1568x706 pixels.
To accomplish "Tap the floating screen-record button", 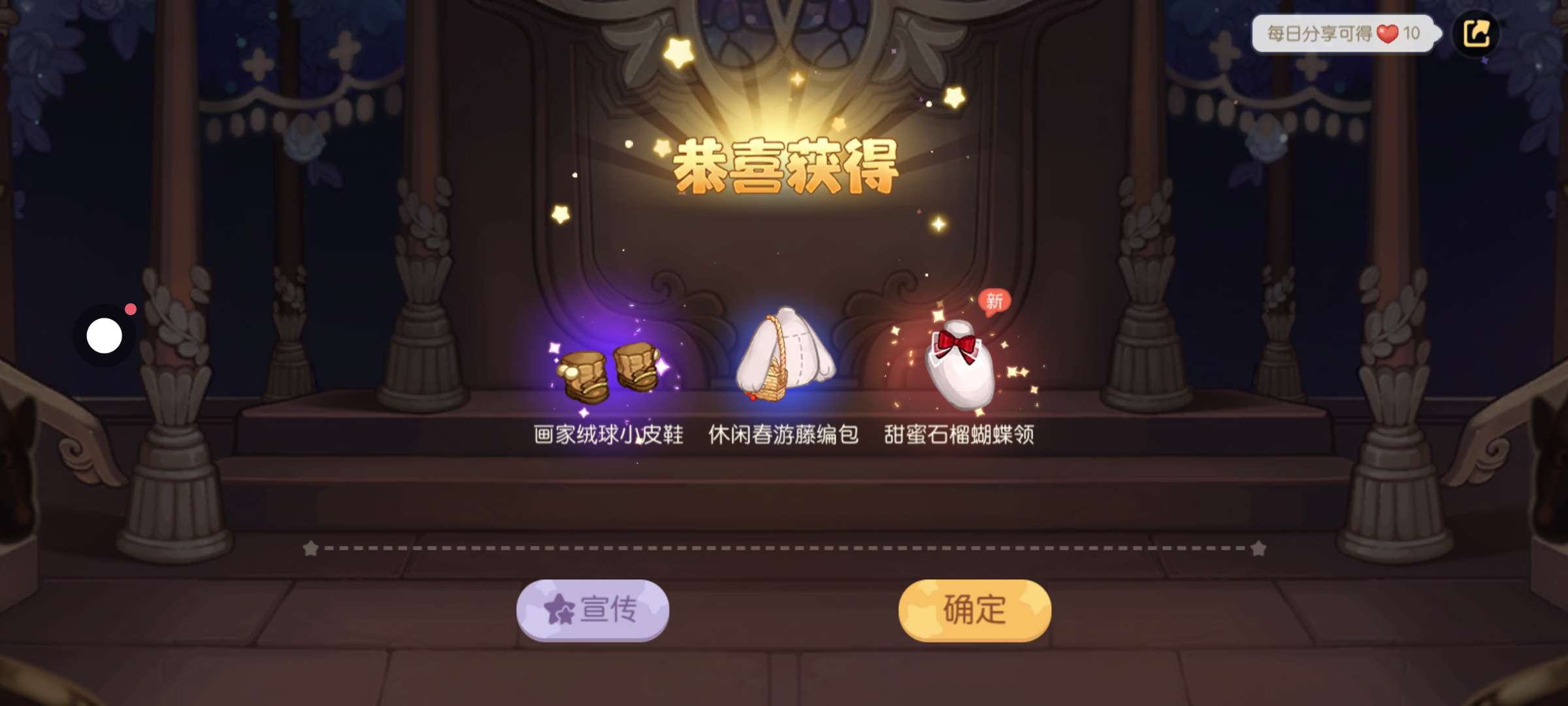I will [105, 336].
